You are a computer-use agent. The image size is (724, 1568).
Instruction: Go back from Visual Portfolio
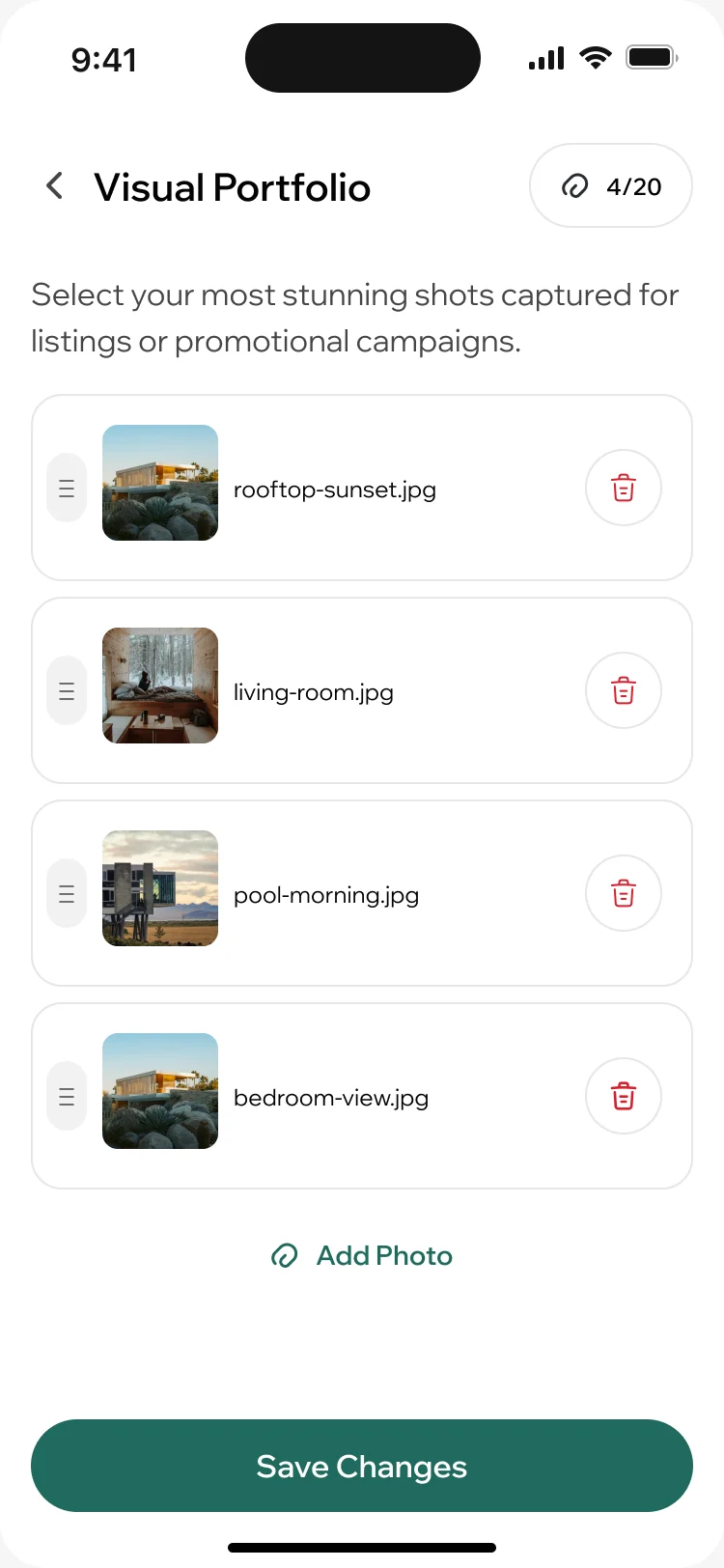coord(55,185)
